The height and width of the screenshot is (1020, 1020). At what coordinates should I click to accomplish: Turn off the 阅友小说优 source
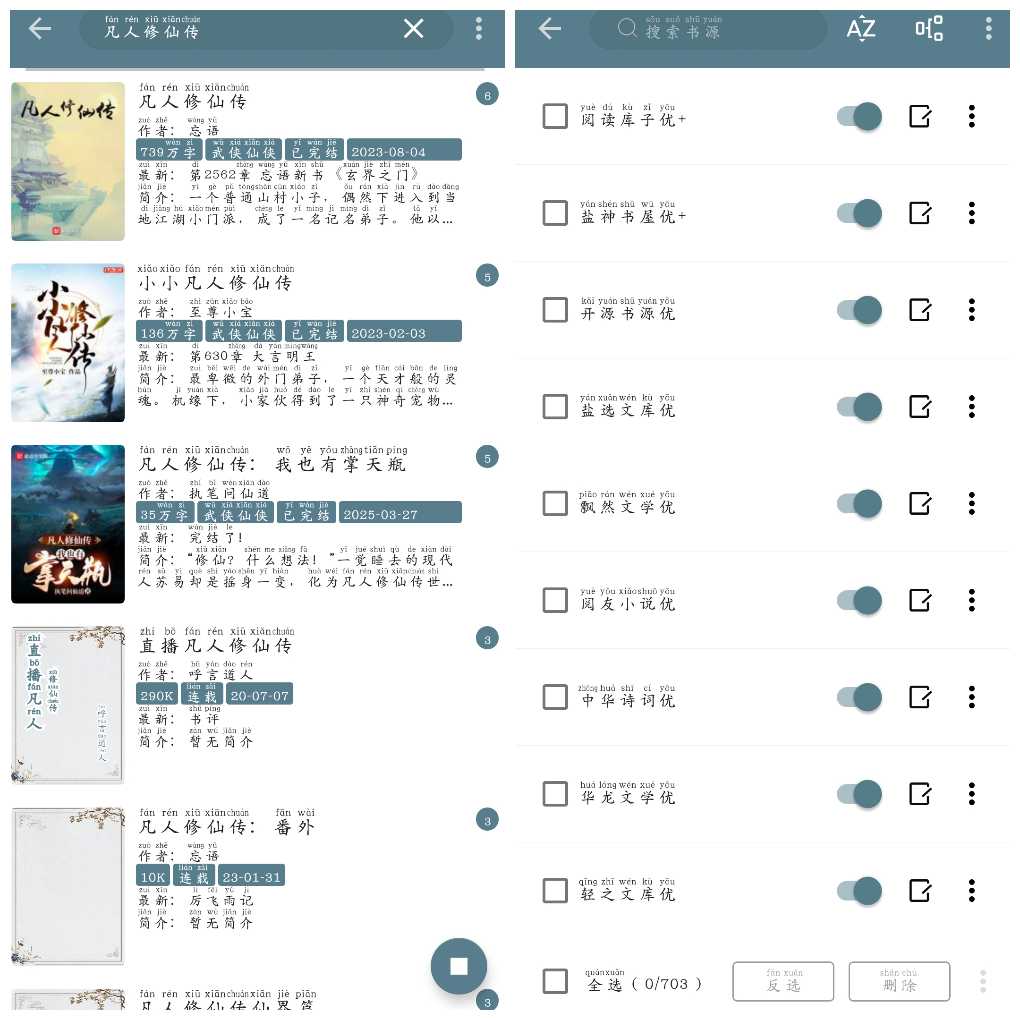point(860,600)
